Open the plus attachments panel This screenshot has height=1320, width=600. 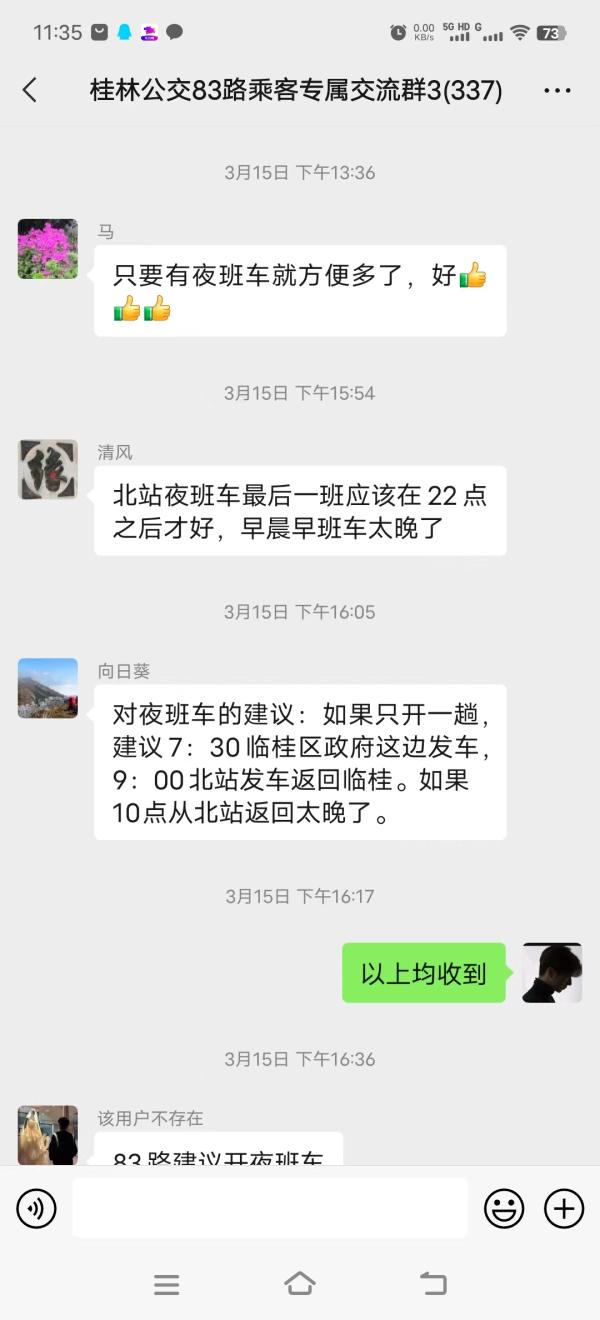(564, 1209)
